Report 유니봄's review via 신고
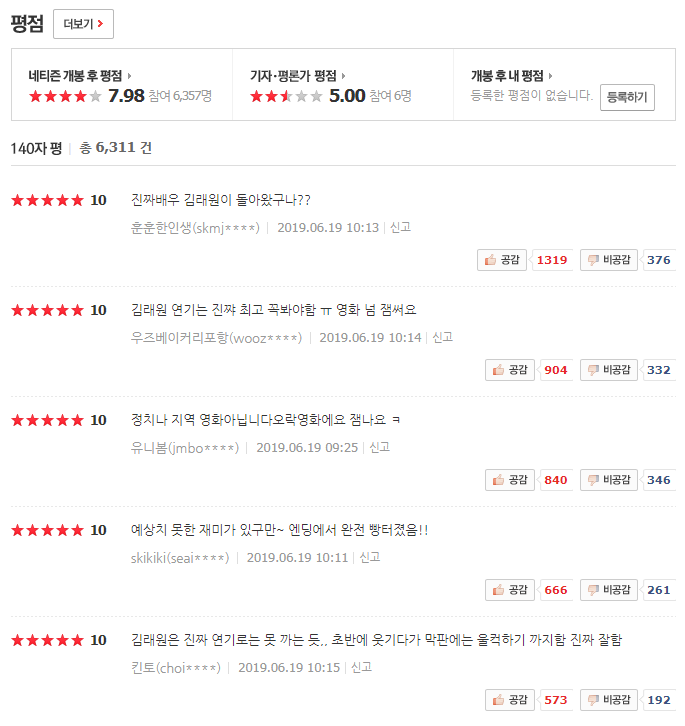Viewport: 685px width, 726px height. point(379,447)
